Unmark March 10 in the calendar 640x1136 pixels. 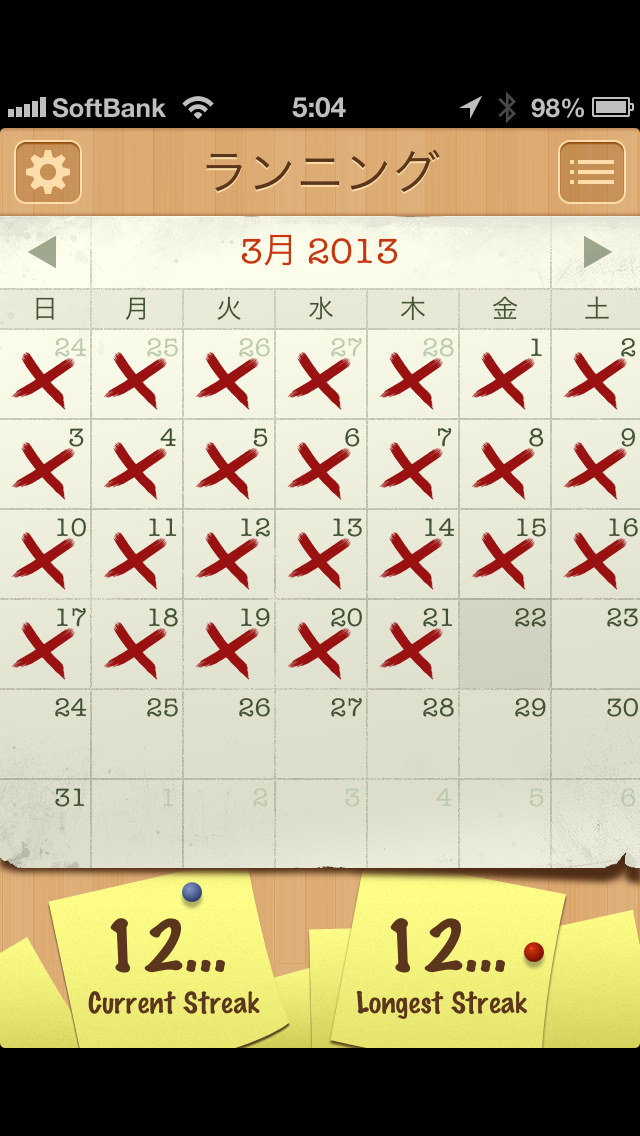pyautogui.click(x=46, y=555)
